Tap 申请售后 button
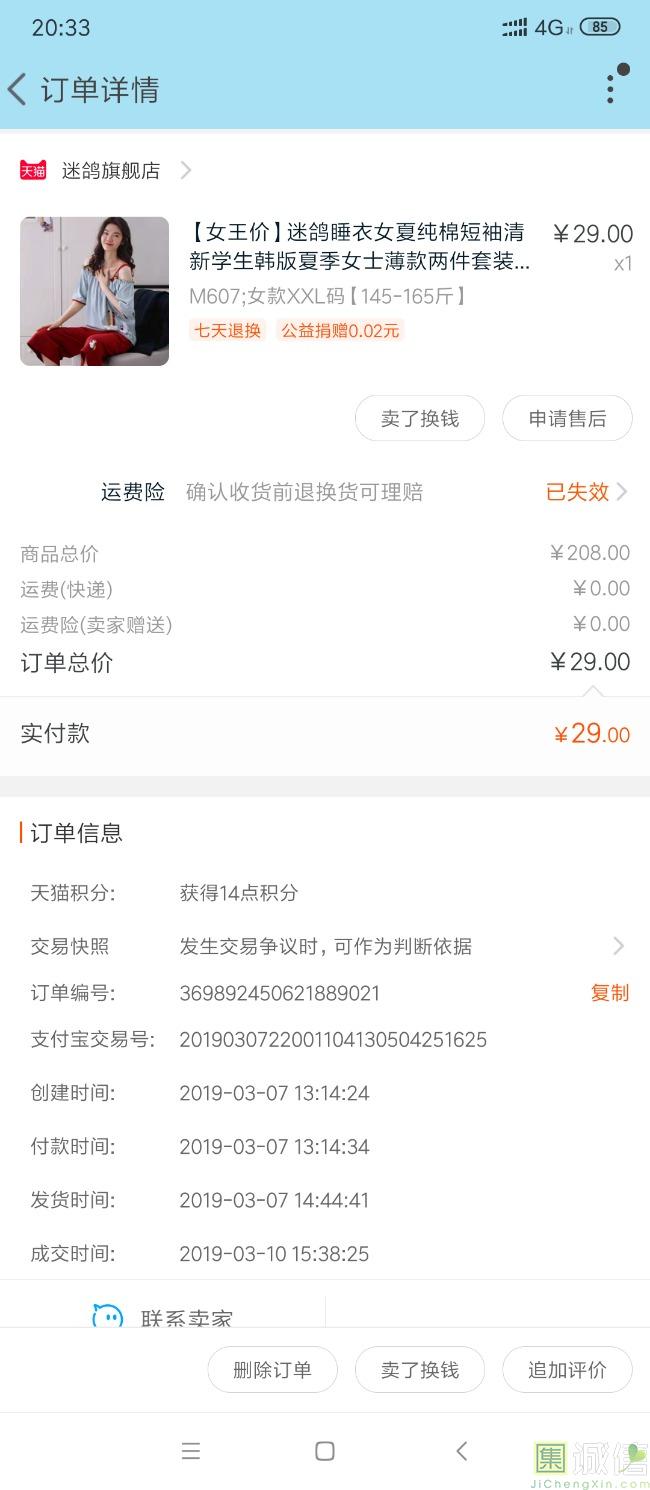 pos(567,418)
